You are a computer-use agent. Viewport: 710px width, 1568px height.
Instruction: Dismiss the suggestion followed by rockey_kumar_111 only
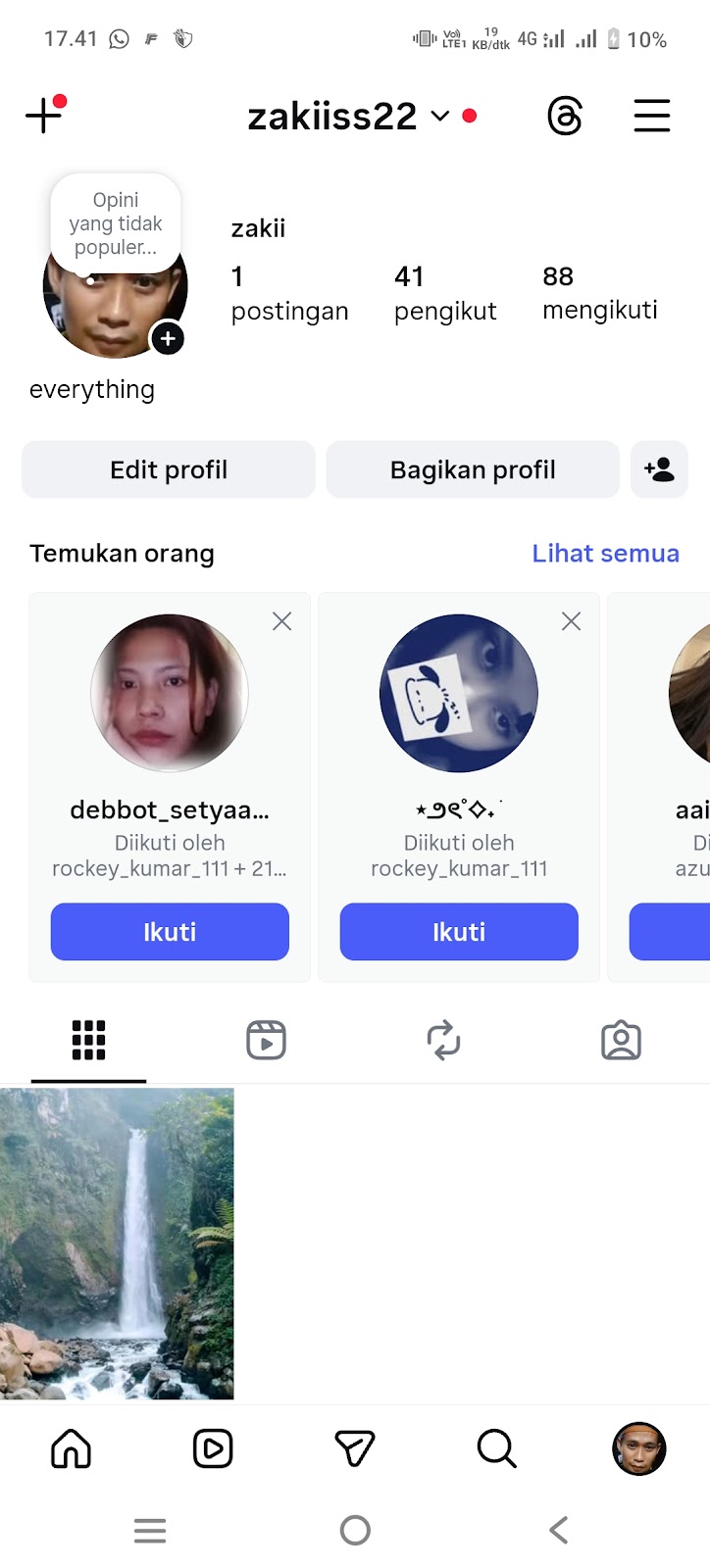point(571,621)
